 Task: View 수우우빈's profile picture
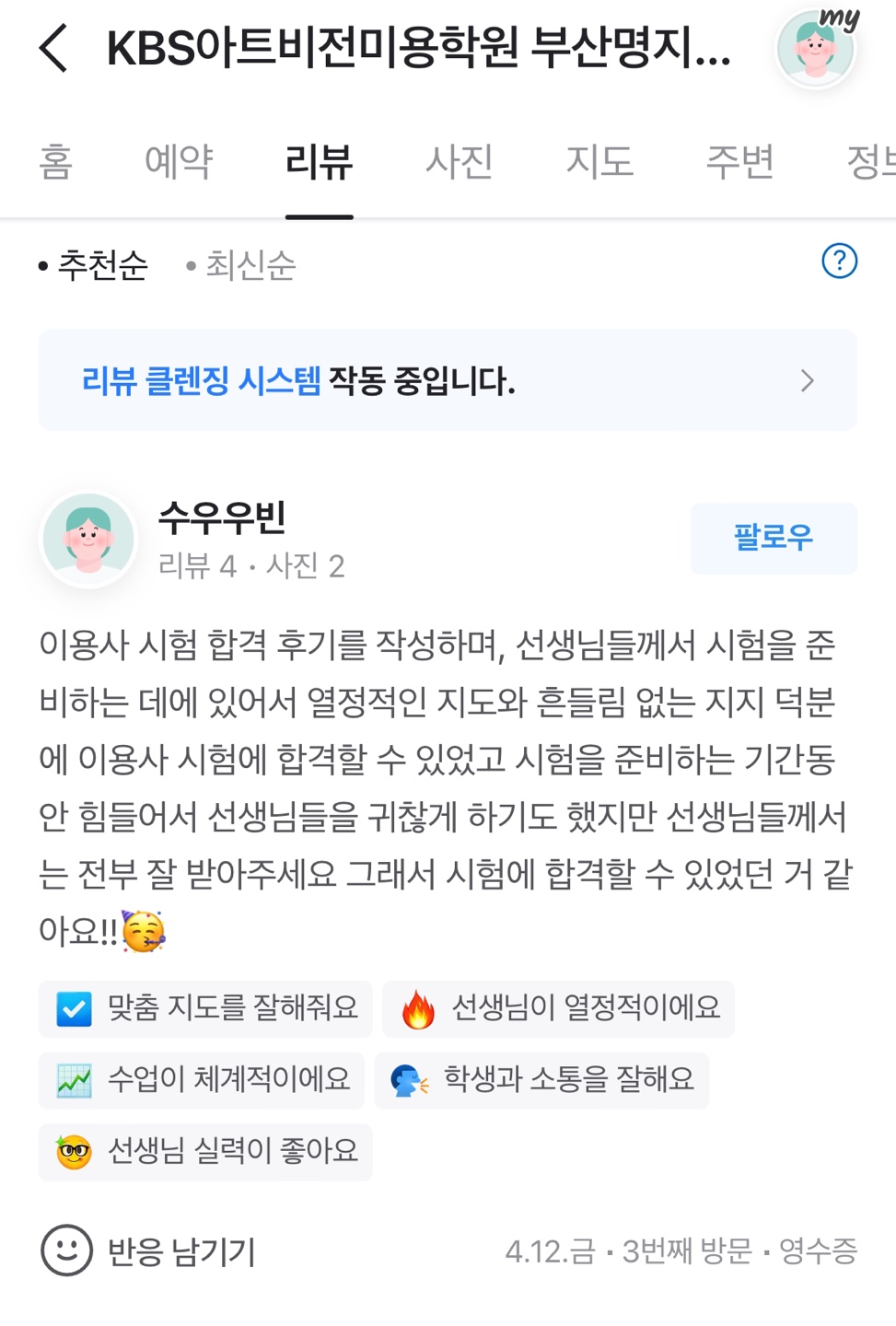(x=88, y=539)
